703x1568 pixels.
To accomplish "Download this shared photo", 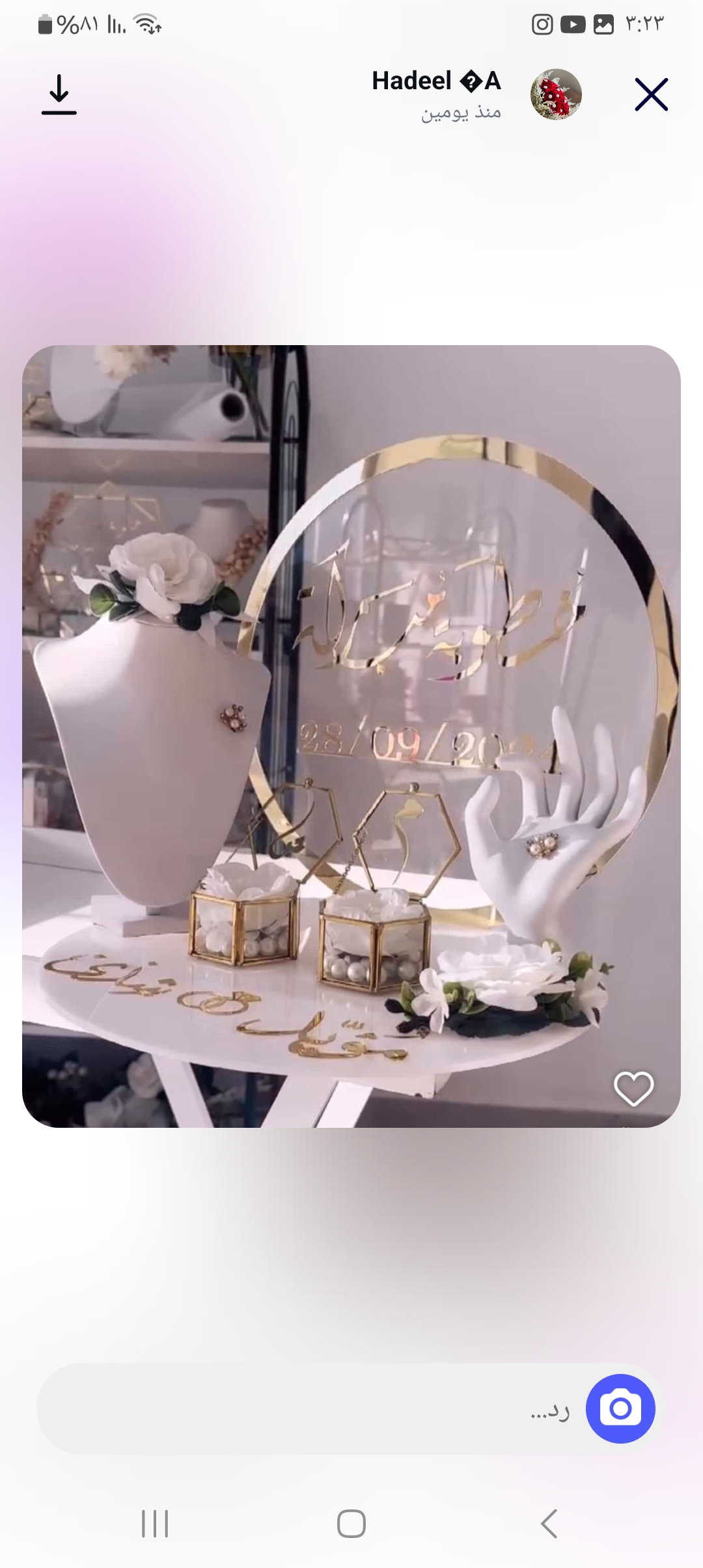I will [x=59, y=95].
